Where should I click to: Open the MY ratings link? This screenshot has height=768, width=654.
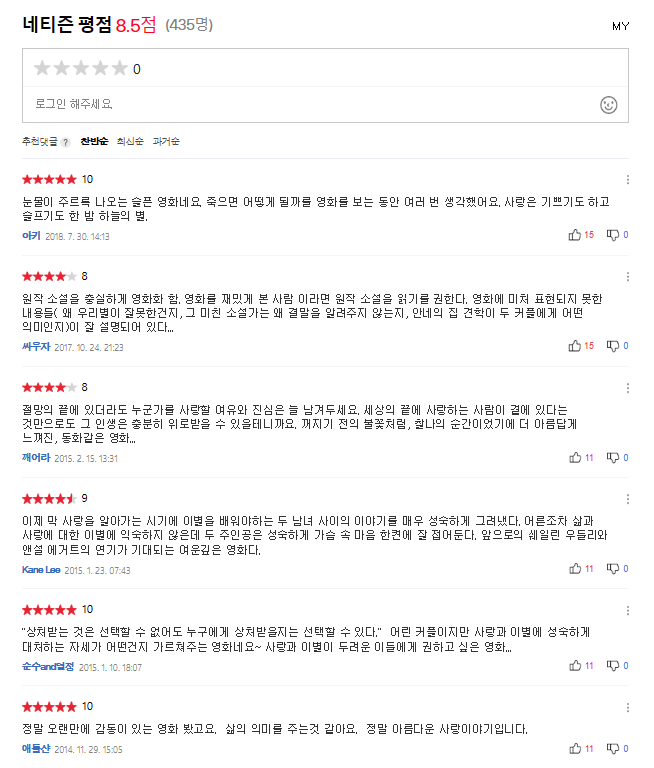tap(620, 26)
